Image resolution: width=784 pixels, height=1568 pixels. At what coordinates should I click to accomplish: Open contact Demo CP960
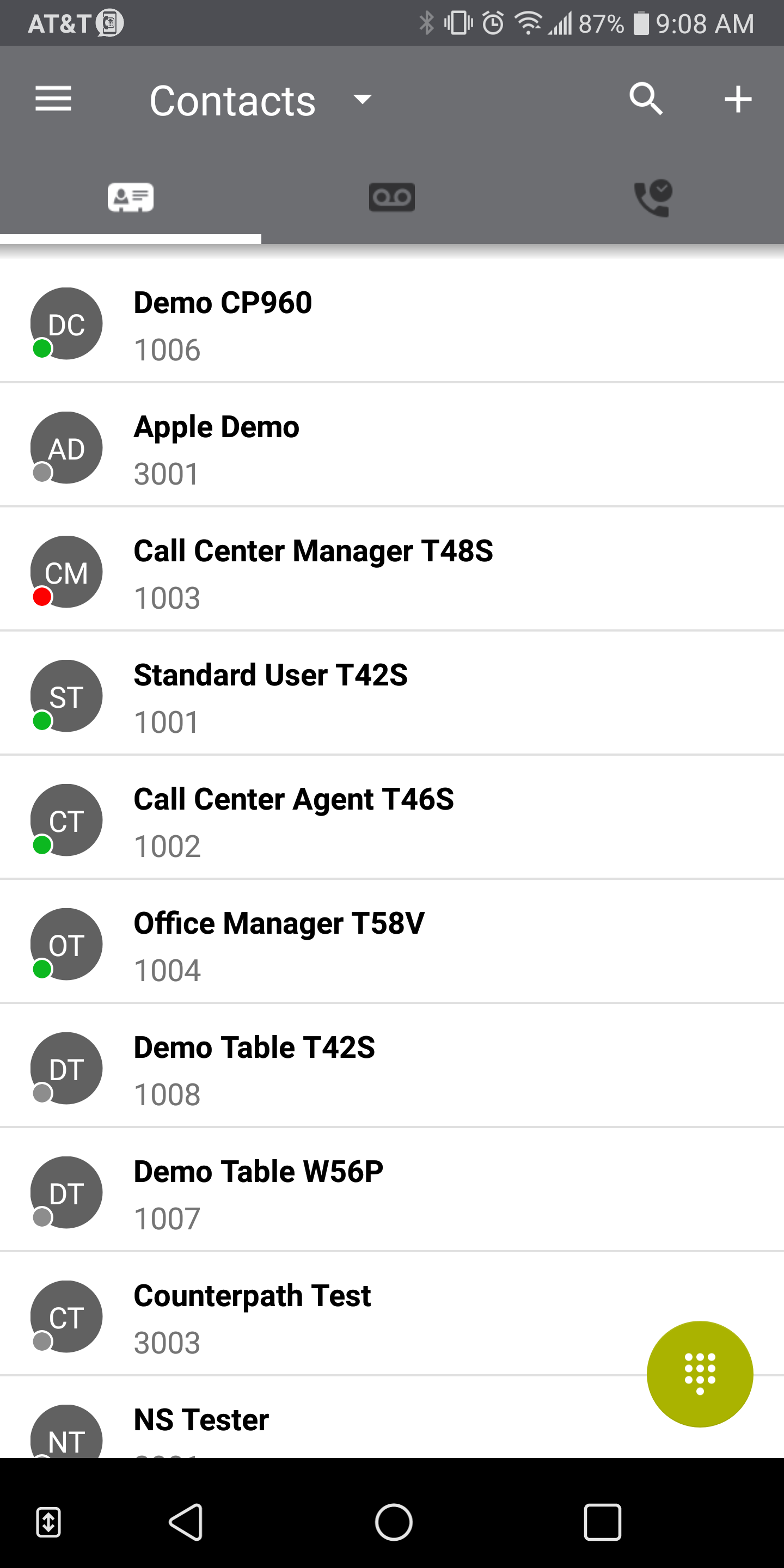[392, 324]
